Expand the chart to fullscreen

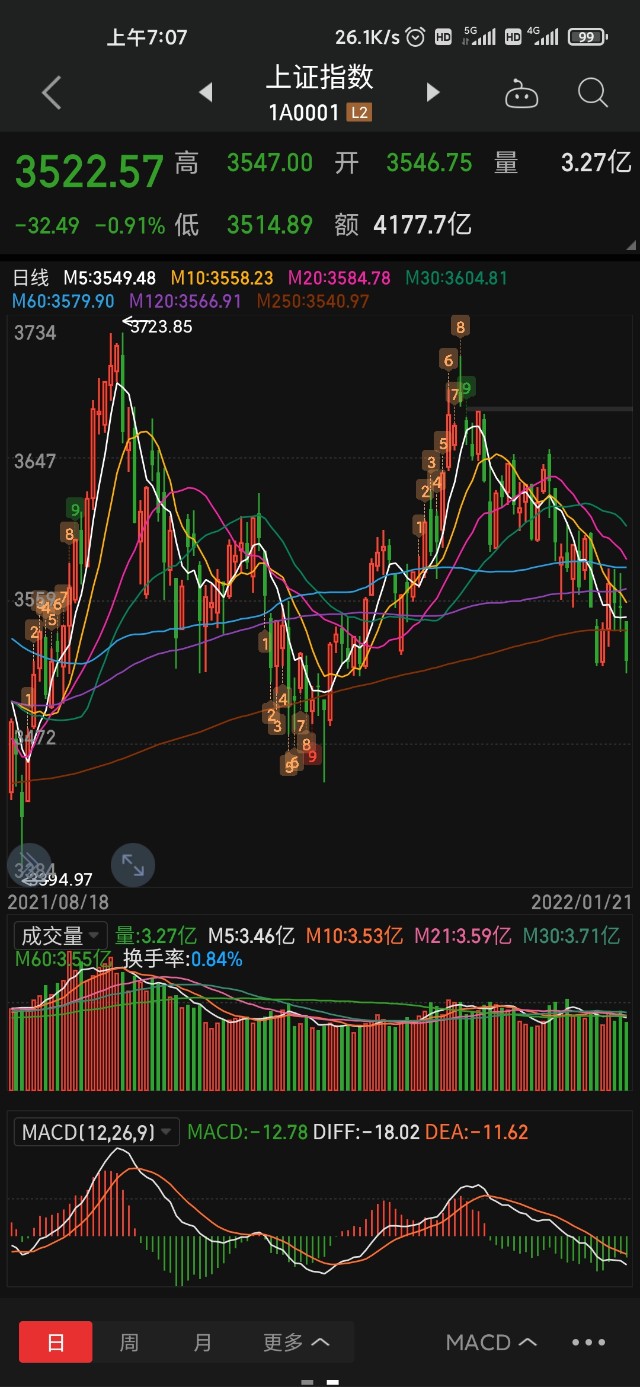[132, 865]
